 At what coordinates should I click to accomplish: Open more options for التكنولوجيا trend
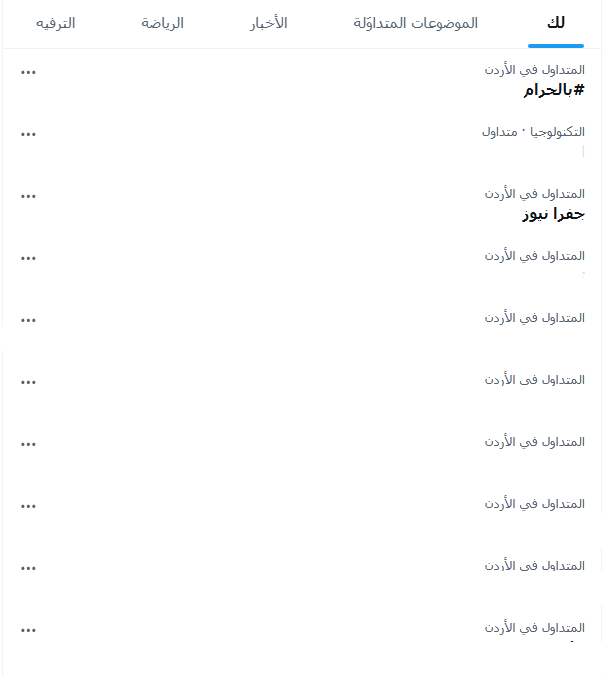click(x=28, y=134)
